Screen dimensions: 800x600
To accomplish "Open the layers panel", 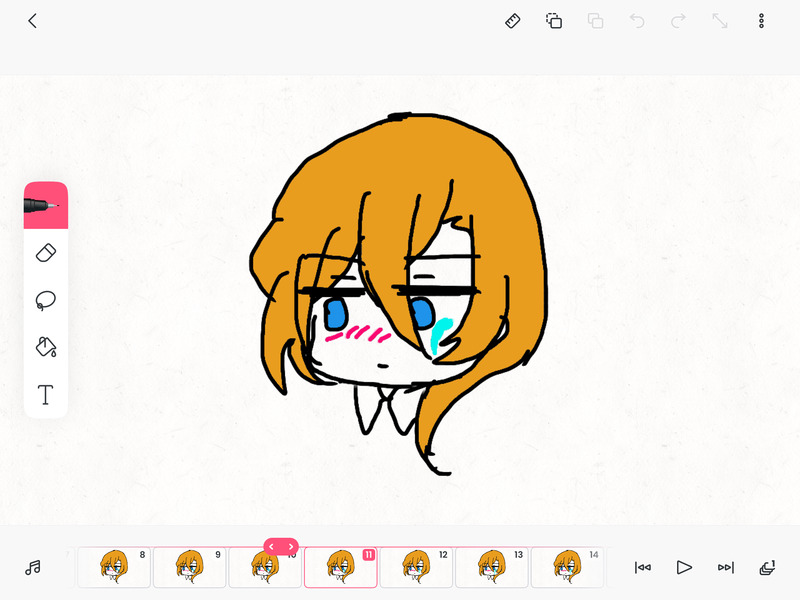I will coord(767,567).
